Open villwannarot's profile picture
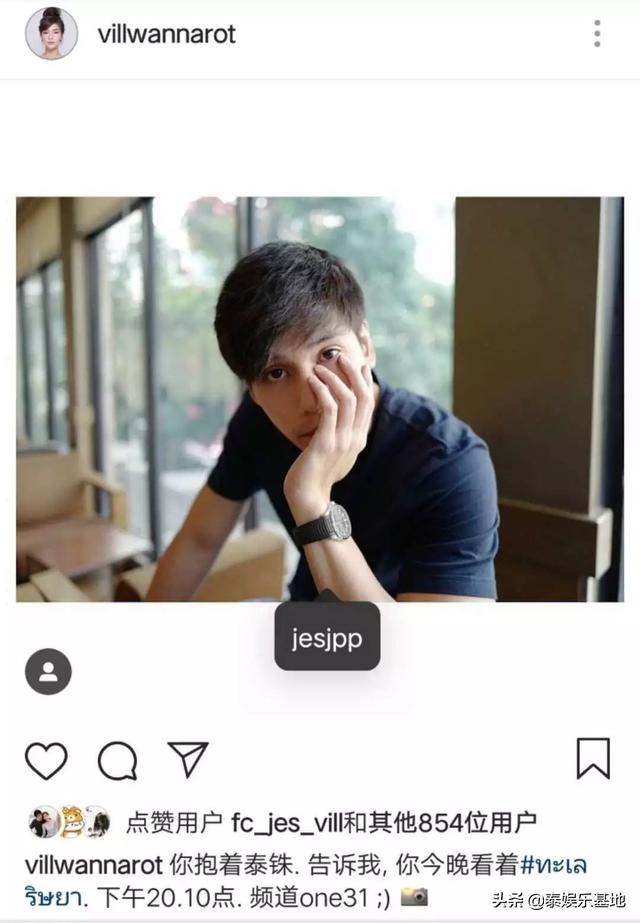The height and width of the screenshot is (923, 640). click(x=51, y=34)
